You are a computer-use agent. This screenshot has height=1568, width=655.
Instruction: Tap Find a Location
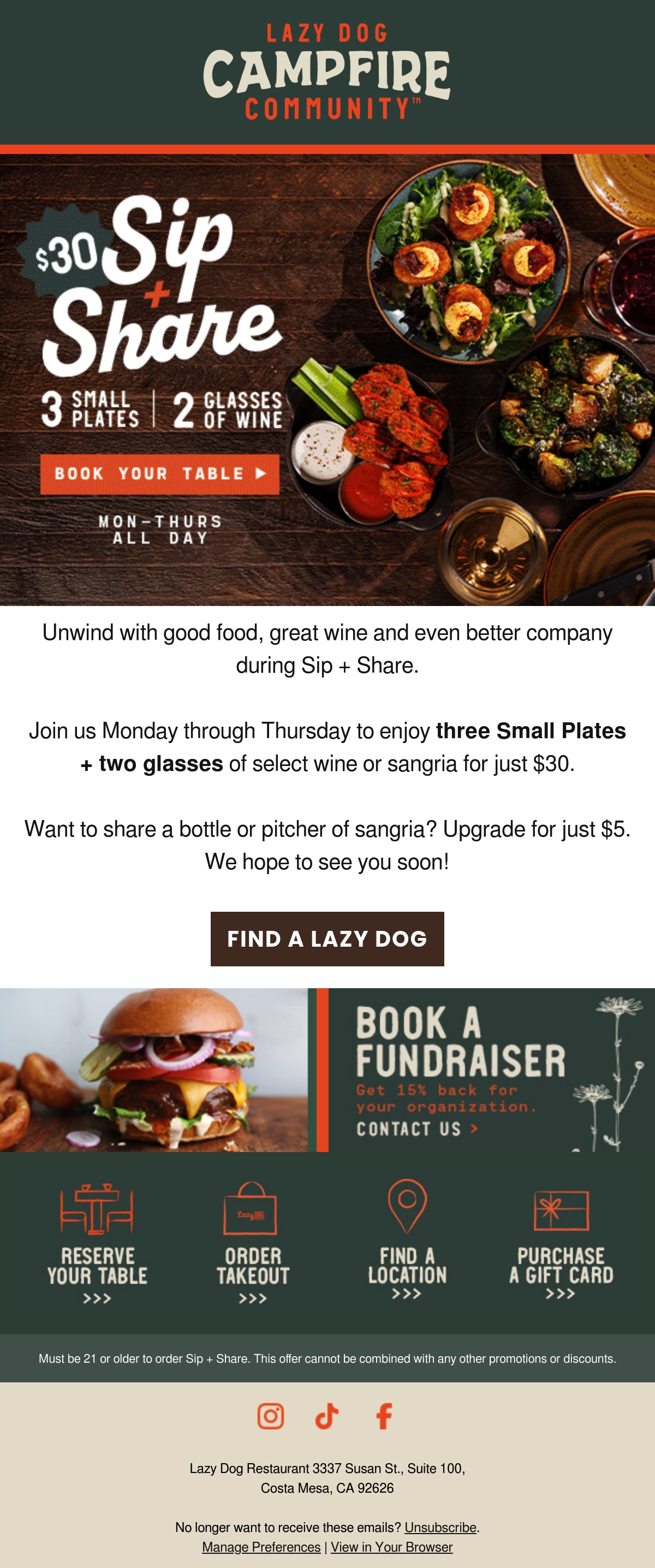click(407, 1240)
